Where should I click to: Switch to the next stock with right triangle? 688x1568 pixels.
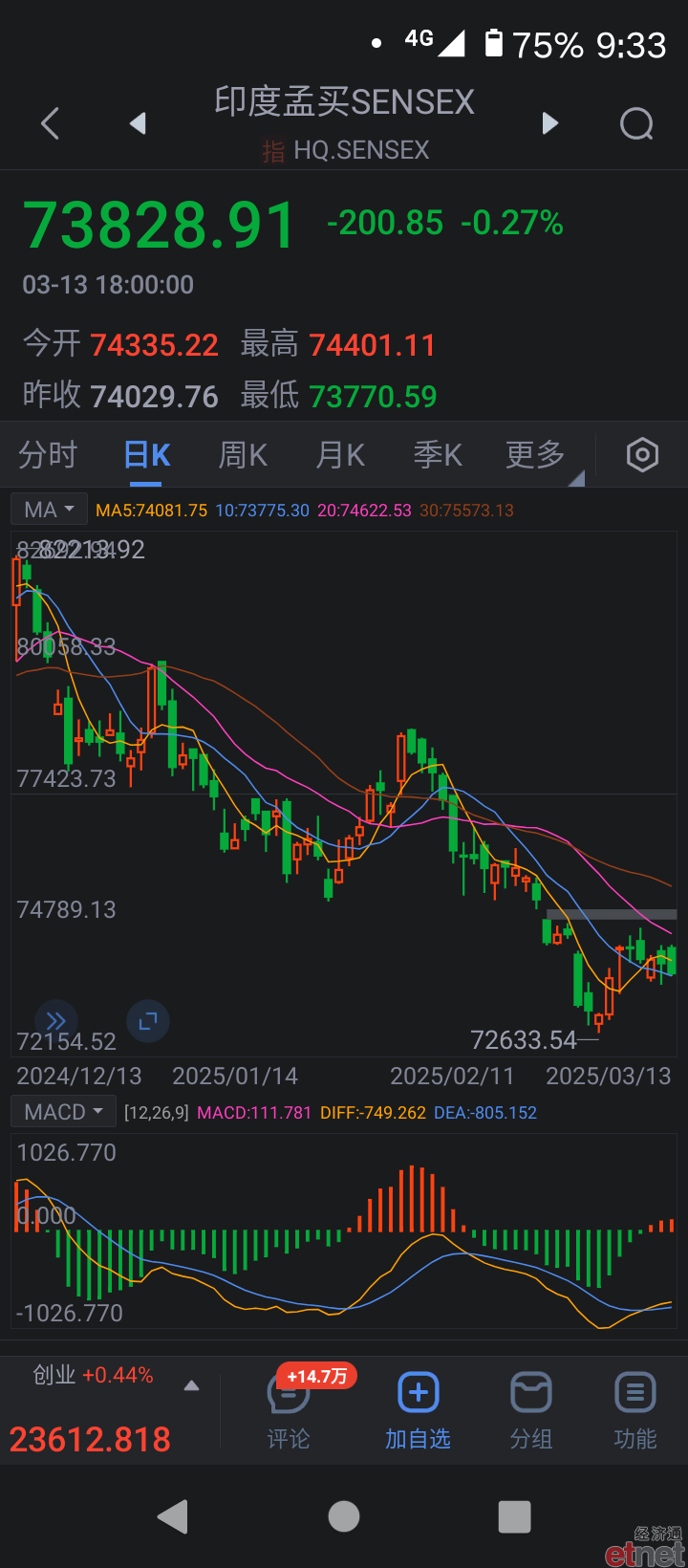click(549, 123)
